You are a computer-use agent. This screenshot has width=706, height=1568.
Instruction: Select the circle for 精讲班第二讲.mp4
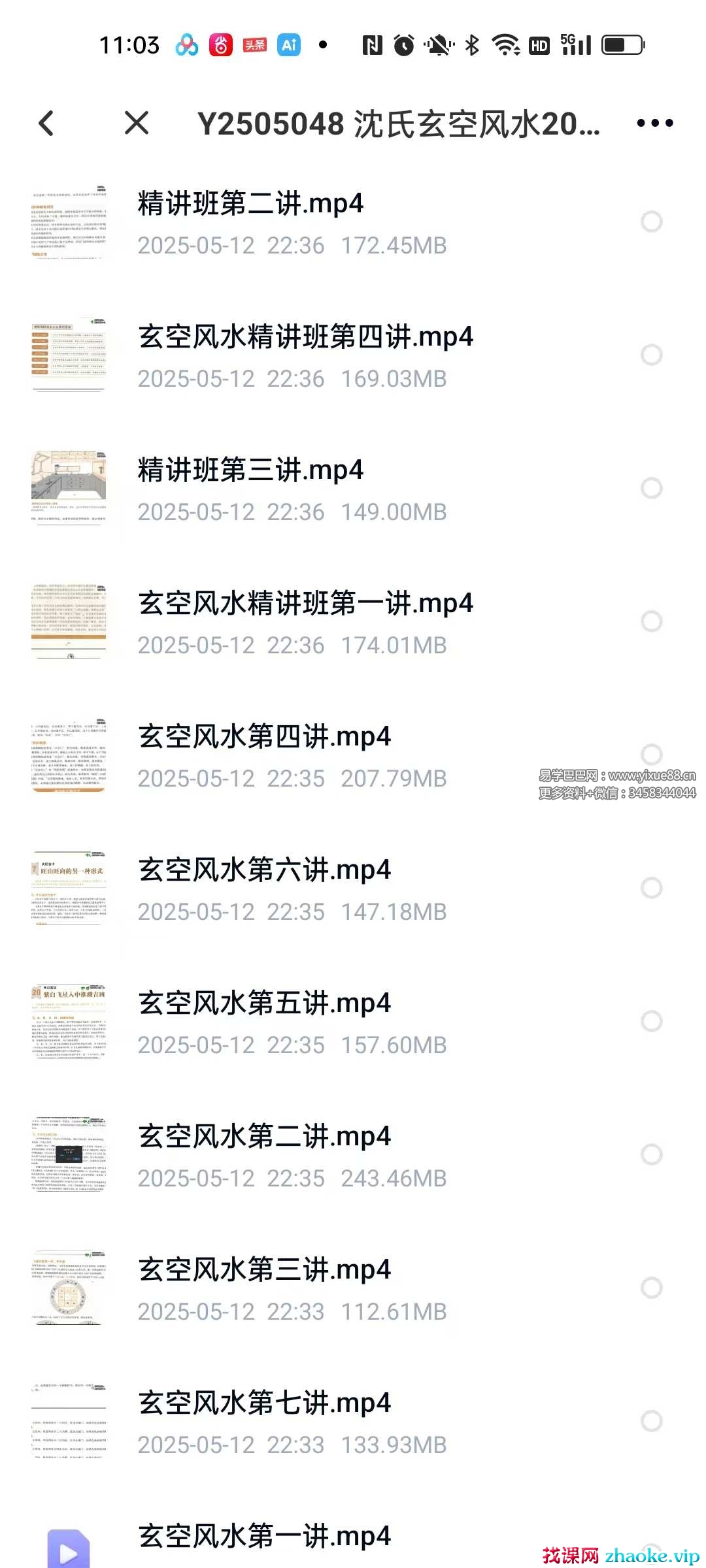coord(651,221)
